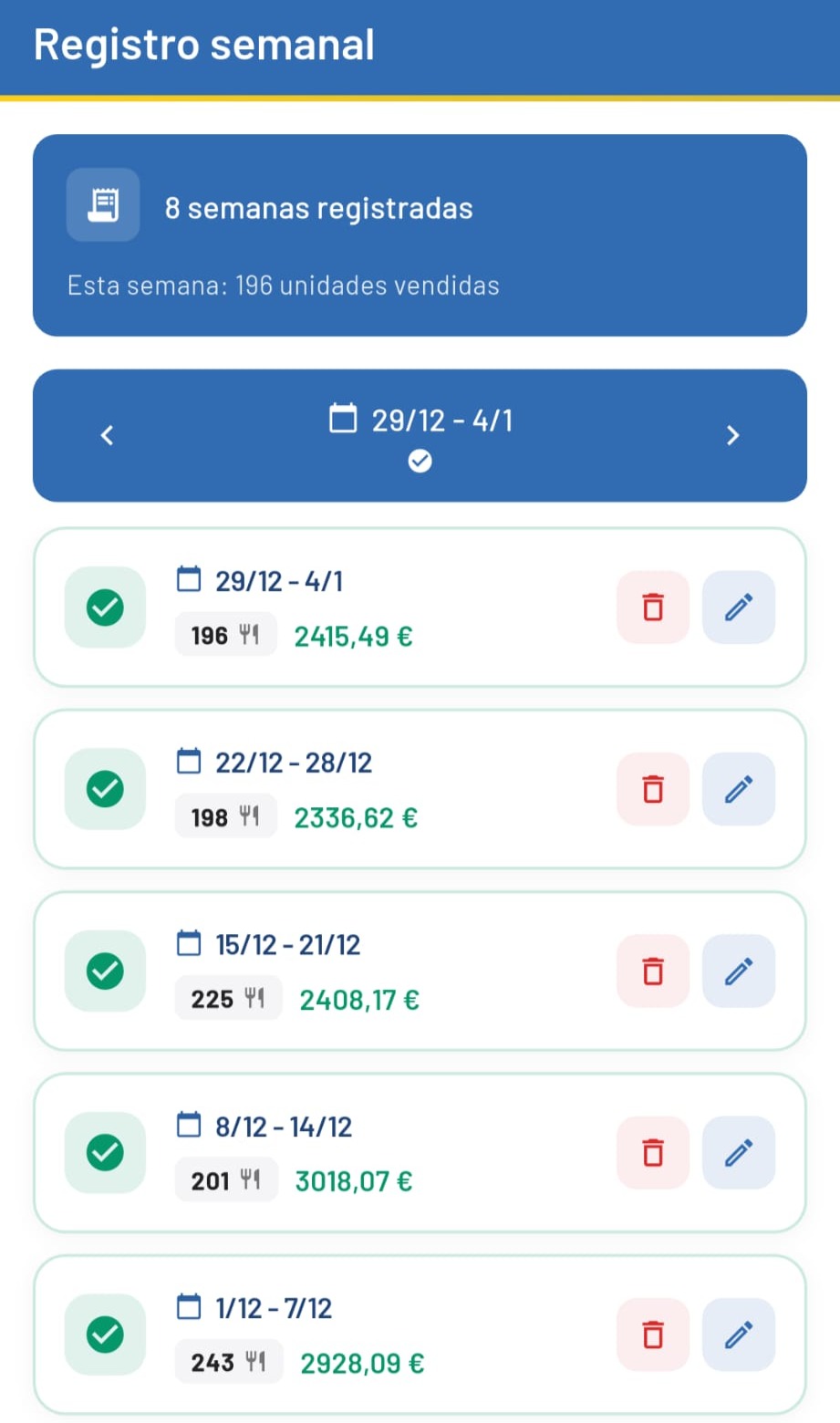Image resolution: width=840 pixels, height=1423 pixels.
Task: Delete the 1/12 - 7/12 week record
Action: click(x=653, y=1335)
